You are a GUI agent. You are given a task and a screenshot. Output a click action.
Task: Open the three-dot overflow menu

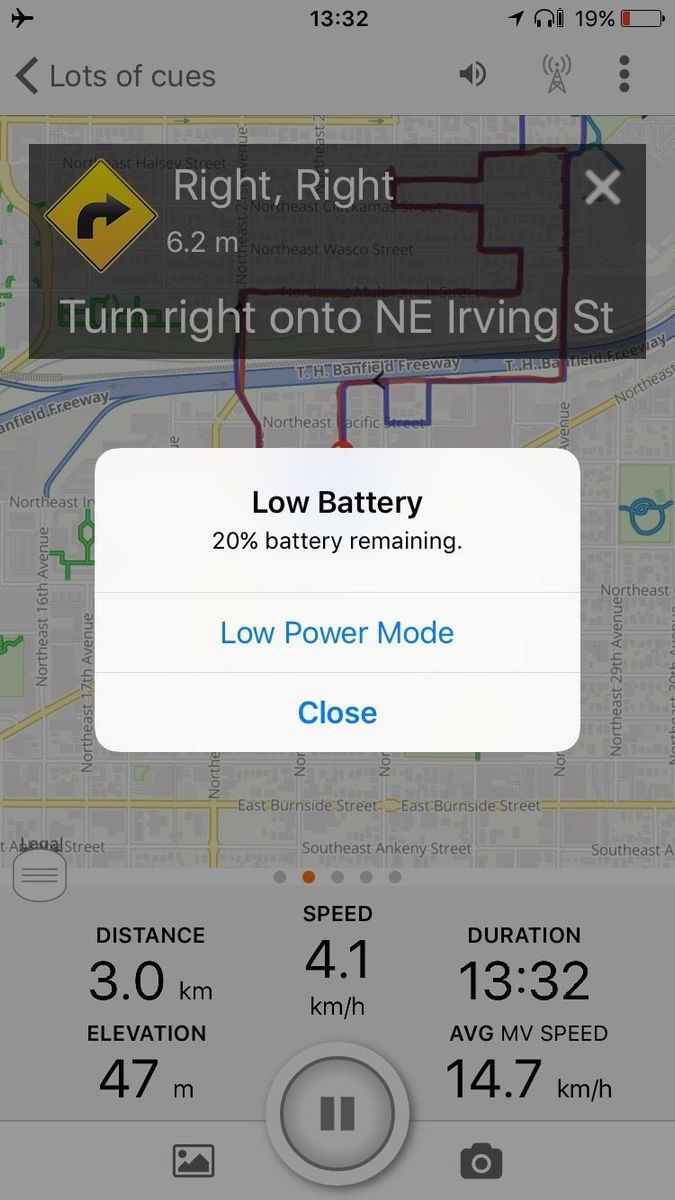tap(624, 75)
